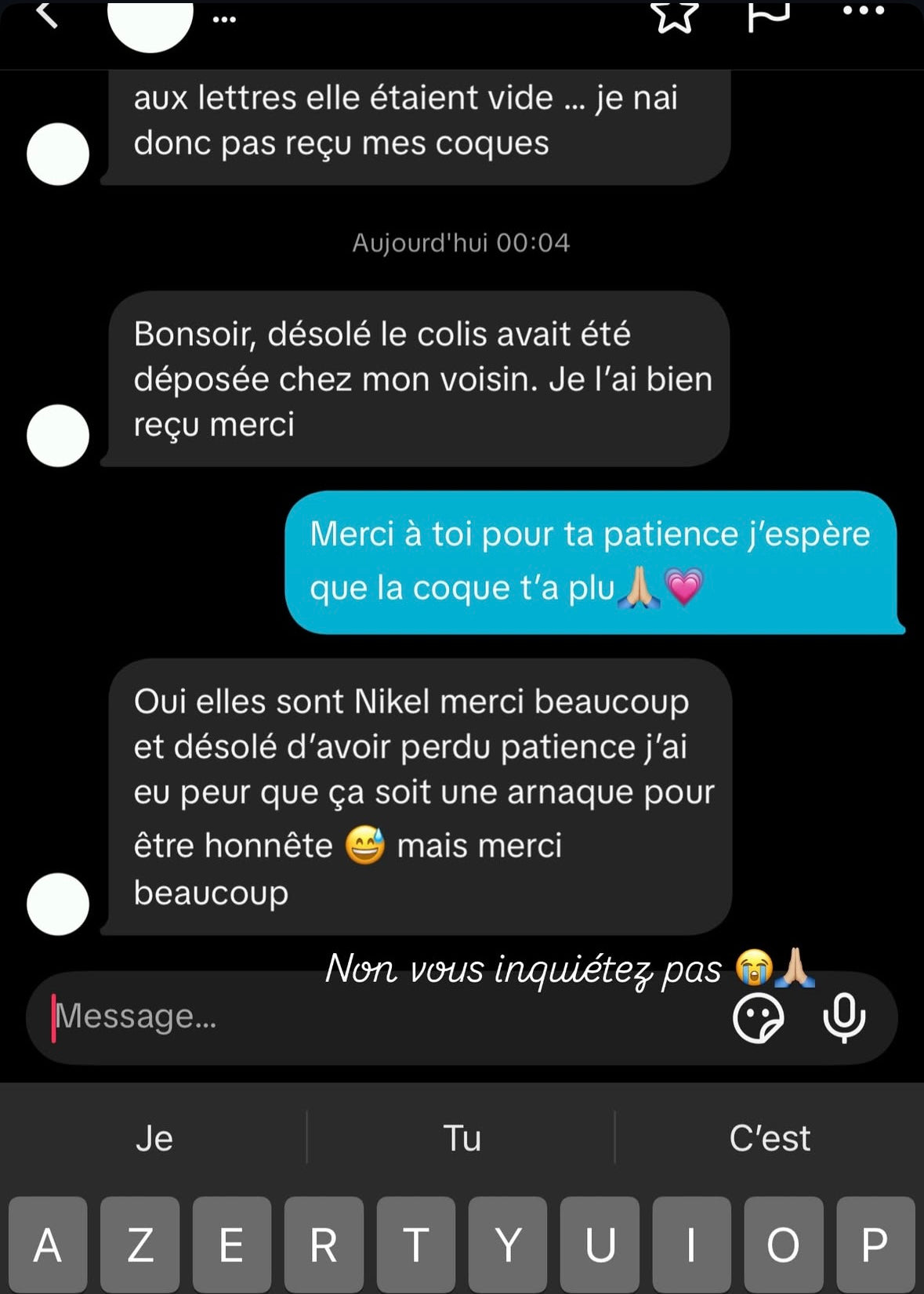Focus the Message text field
This screenshot has height=1294, width=924.
click(x=376, y=1017)
